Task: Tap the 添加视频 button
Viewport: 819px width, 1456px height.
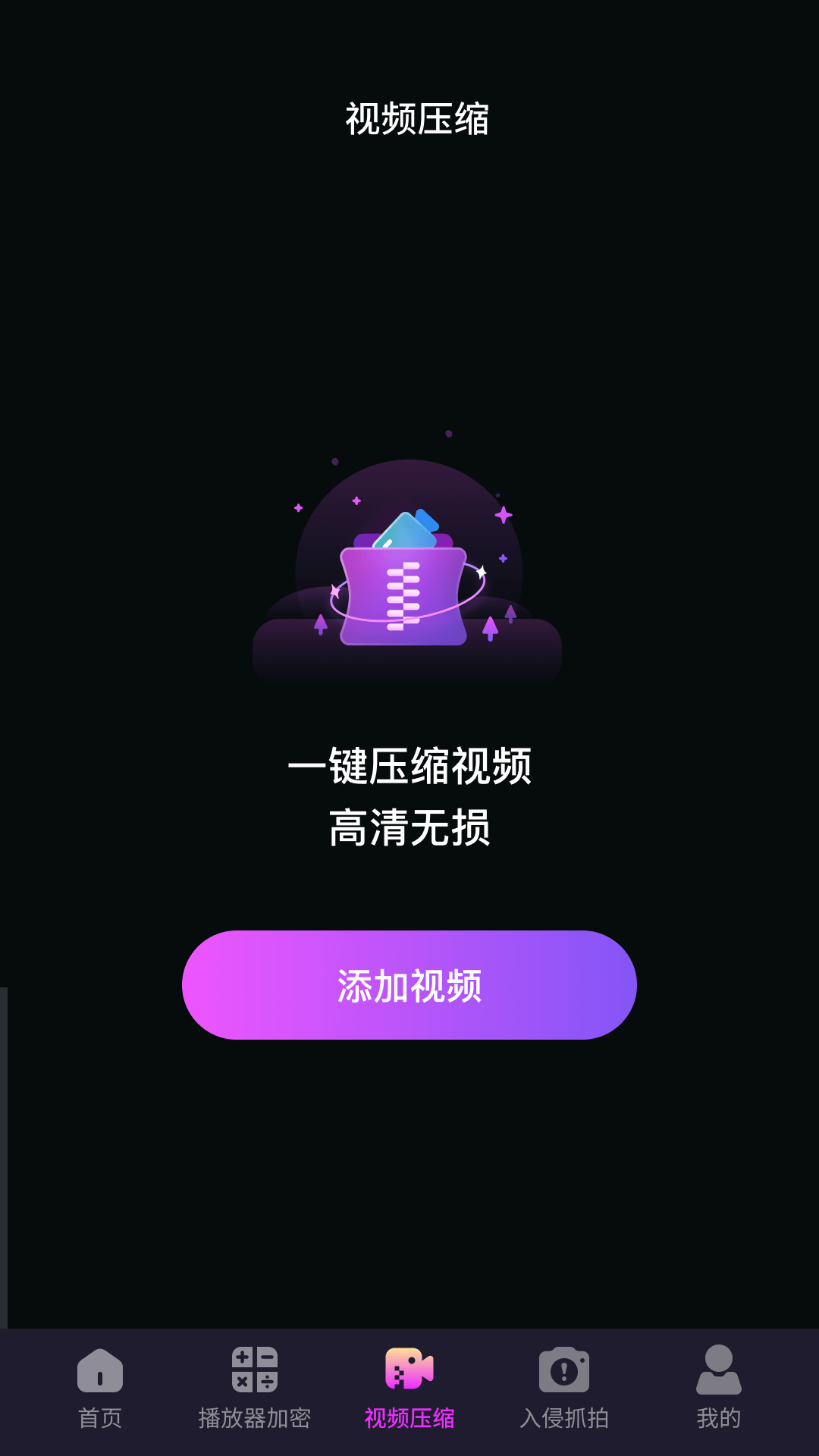Action: (x=409, y=985)
